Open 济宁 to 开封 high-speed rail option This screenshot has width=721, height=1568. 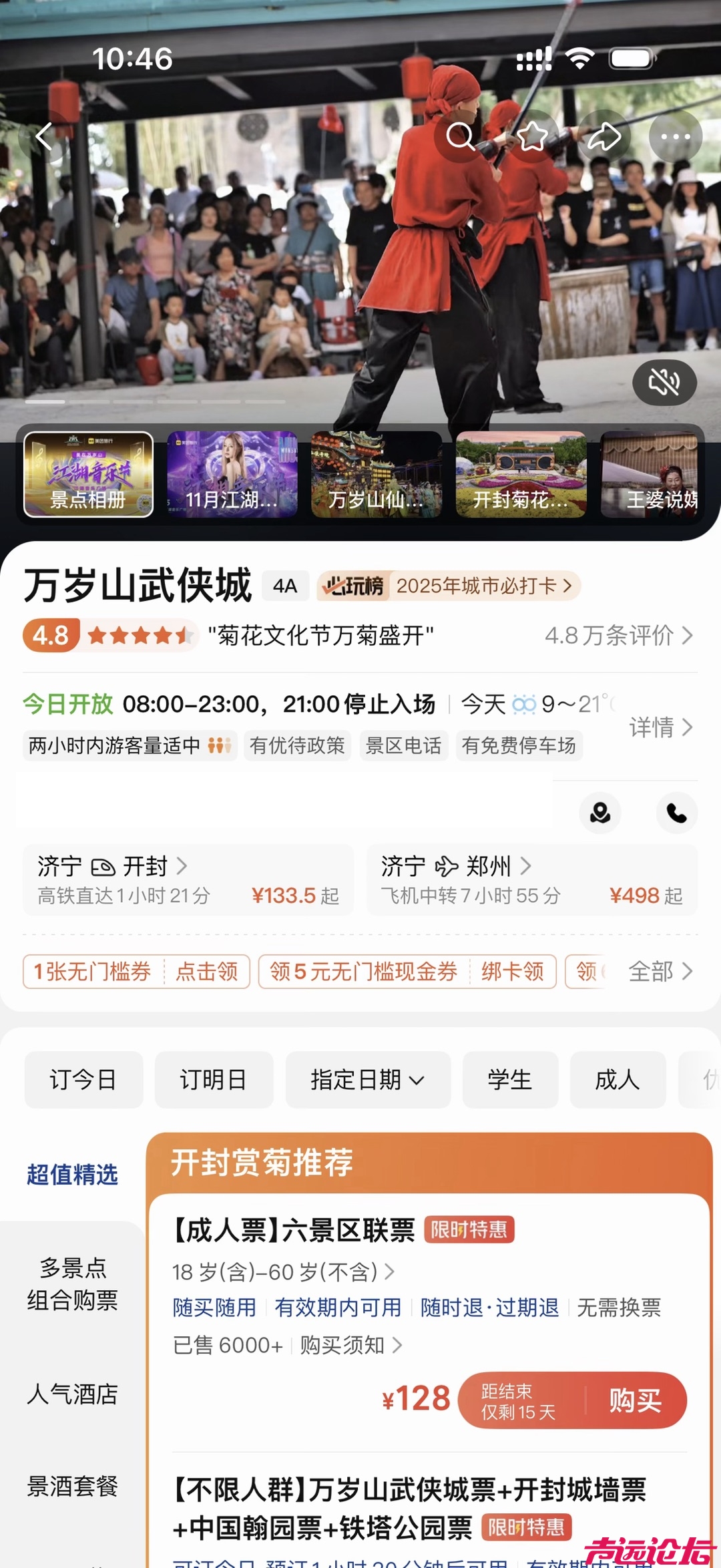(x=188, y=880)
